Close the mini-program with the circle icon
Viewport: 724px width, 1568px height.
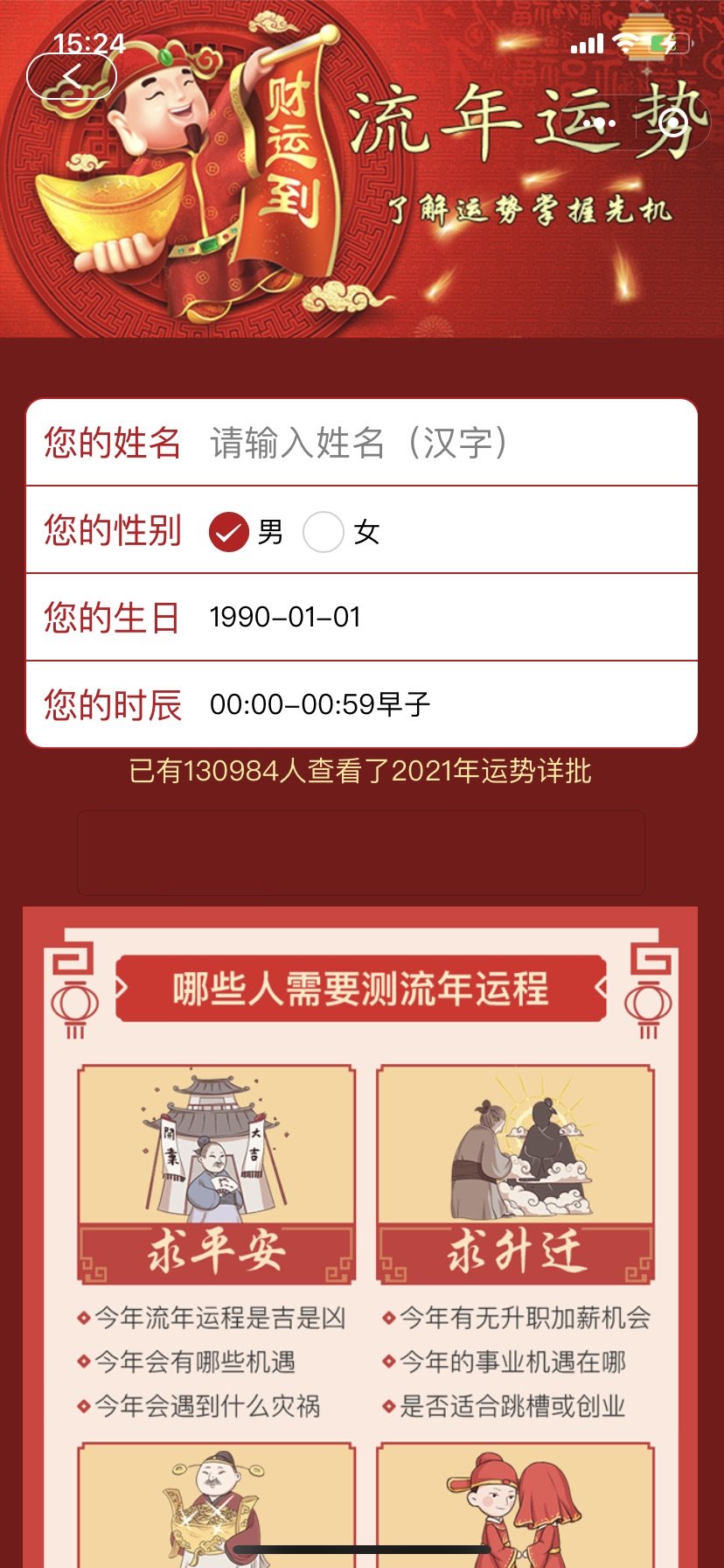click(672, 122)
